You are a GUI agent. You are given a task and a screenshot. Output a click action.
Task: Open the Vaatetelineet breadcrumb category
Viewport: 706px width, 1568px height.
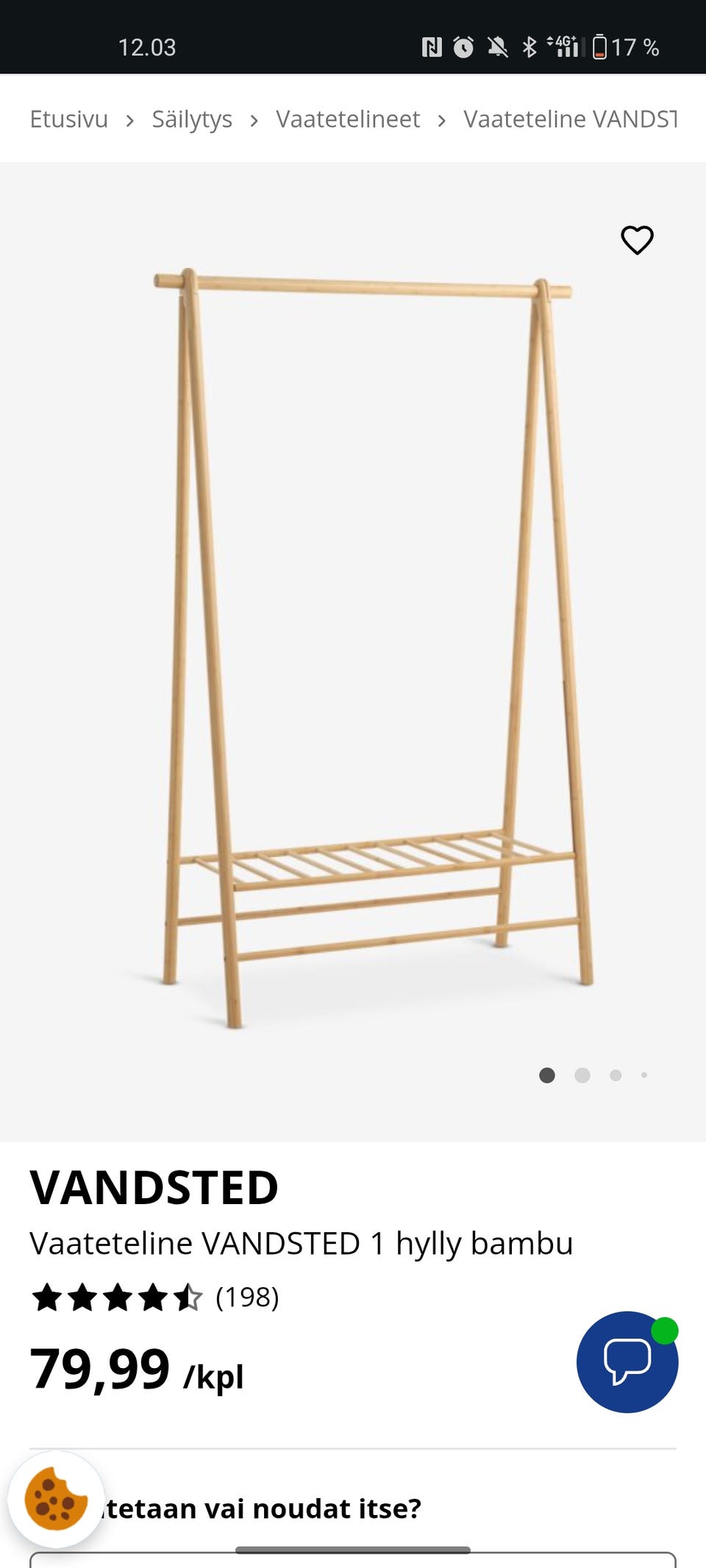coord(348,119)
